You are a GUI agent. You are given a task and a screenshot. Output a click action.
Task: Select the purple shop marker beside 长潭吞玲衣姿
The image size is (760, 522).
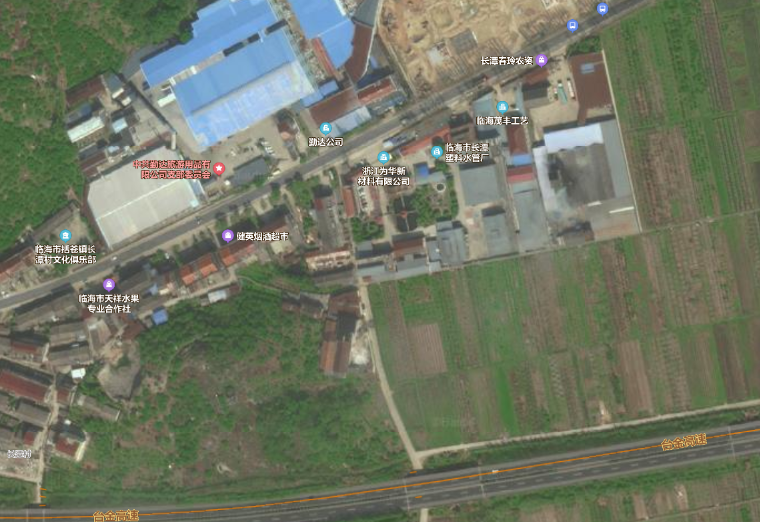(542, 60)
